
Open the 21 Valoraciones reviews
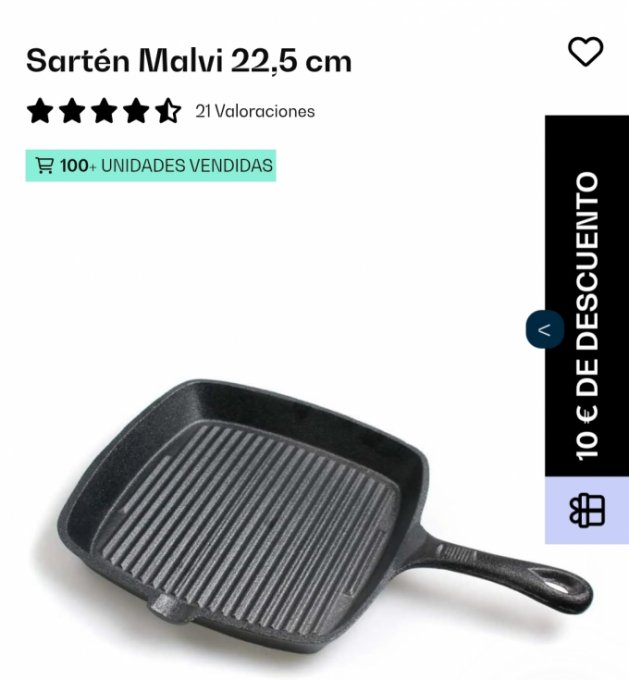coord(255,111)
